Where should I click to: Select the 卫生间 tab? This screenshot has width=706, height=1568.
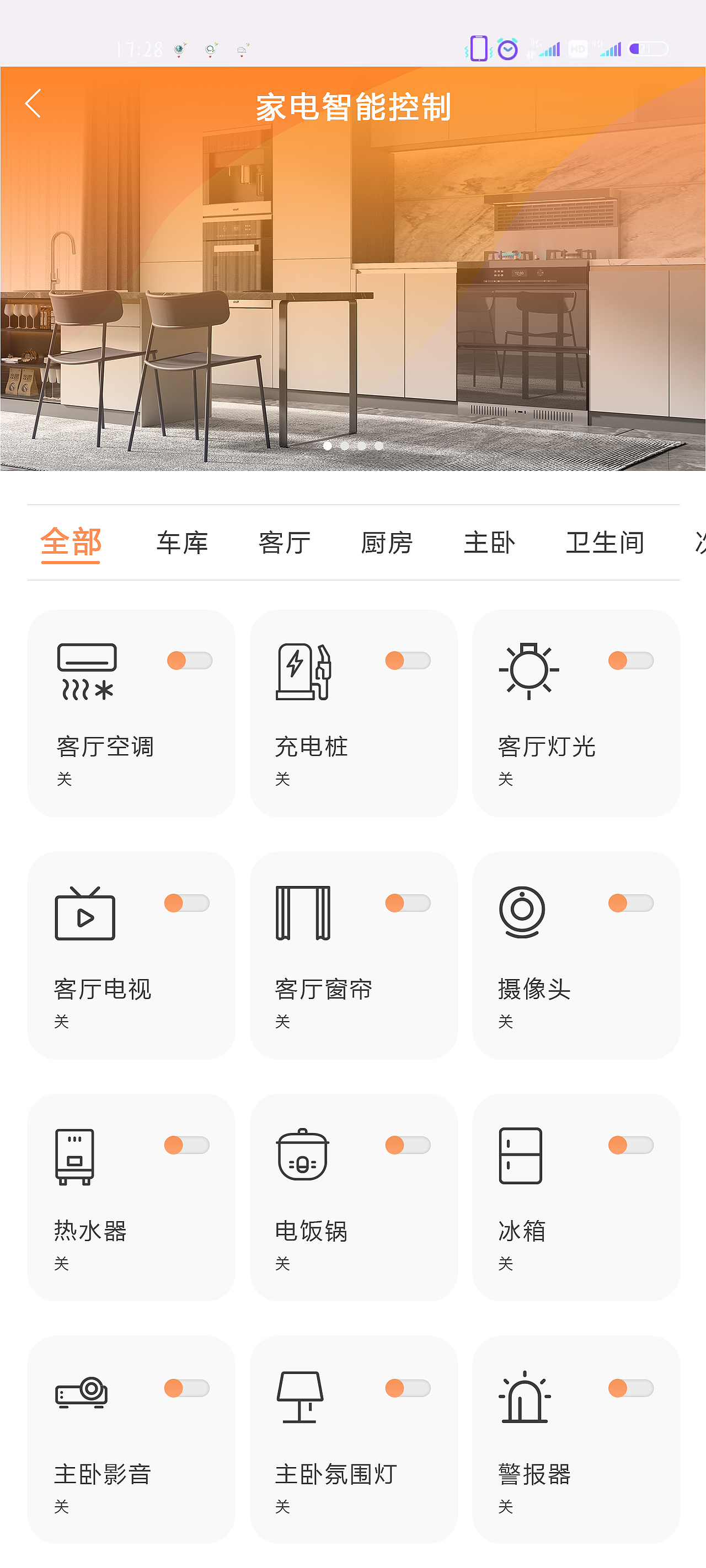[606, 543]
